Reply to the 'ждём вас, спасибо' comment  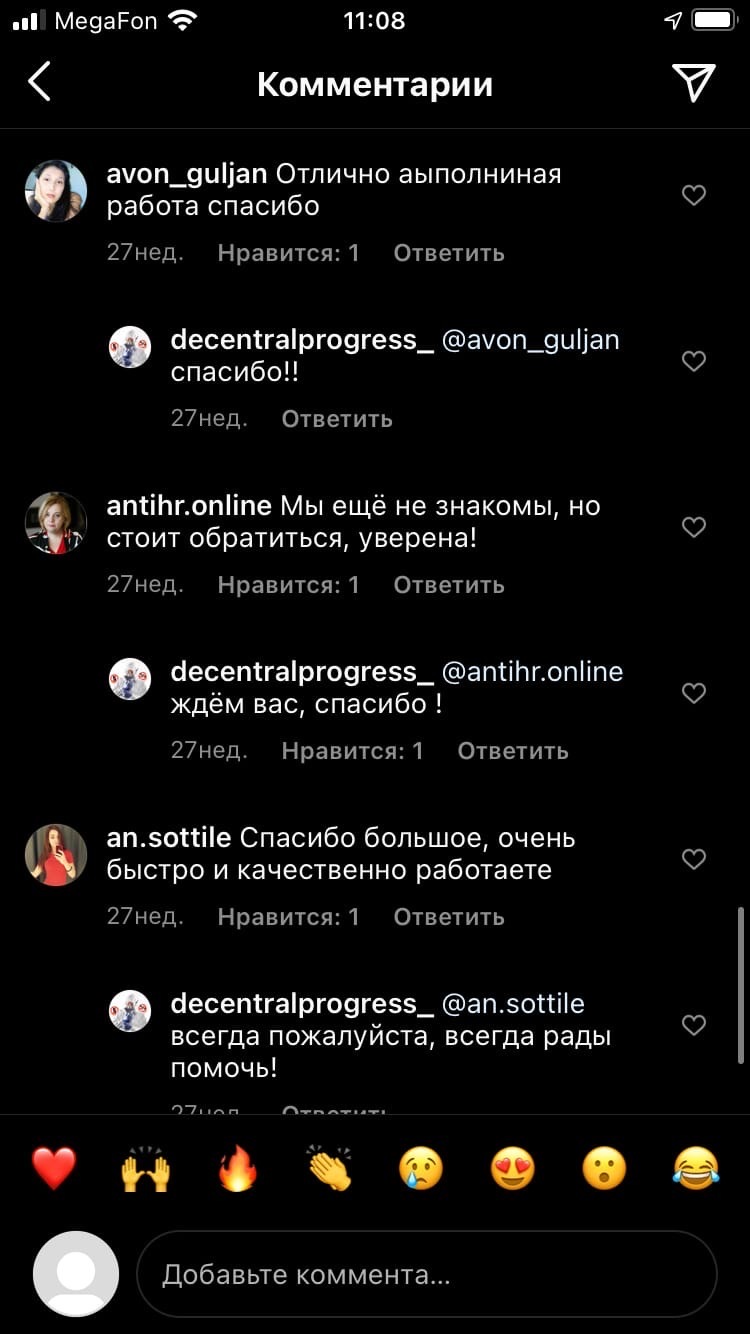(x=512, y=751)
